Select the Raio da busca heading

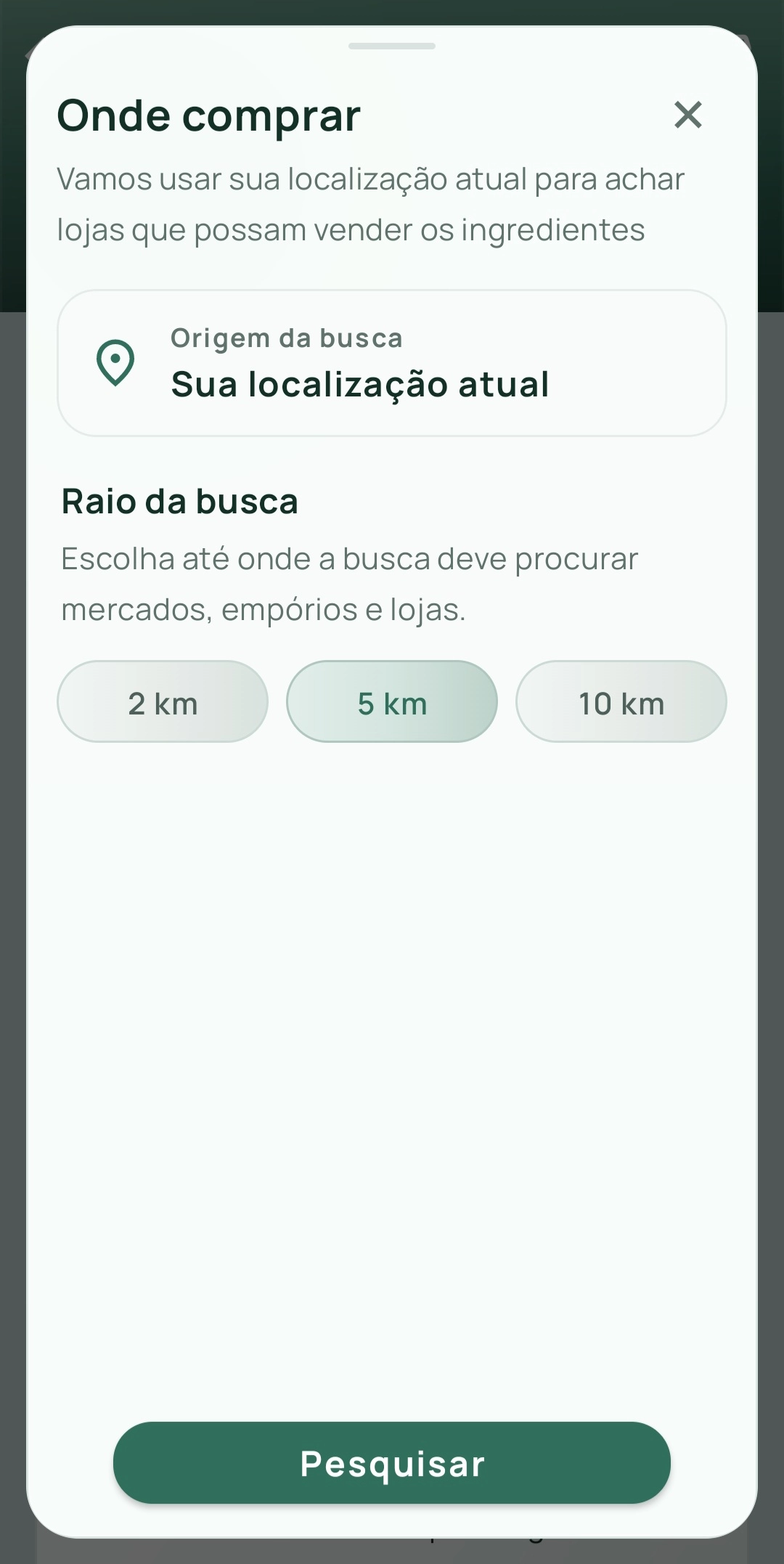pos(179,500)
